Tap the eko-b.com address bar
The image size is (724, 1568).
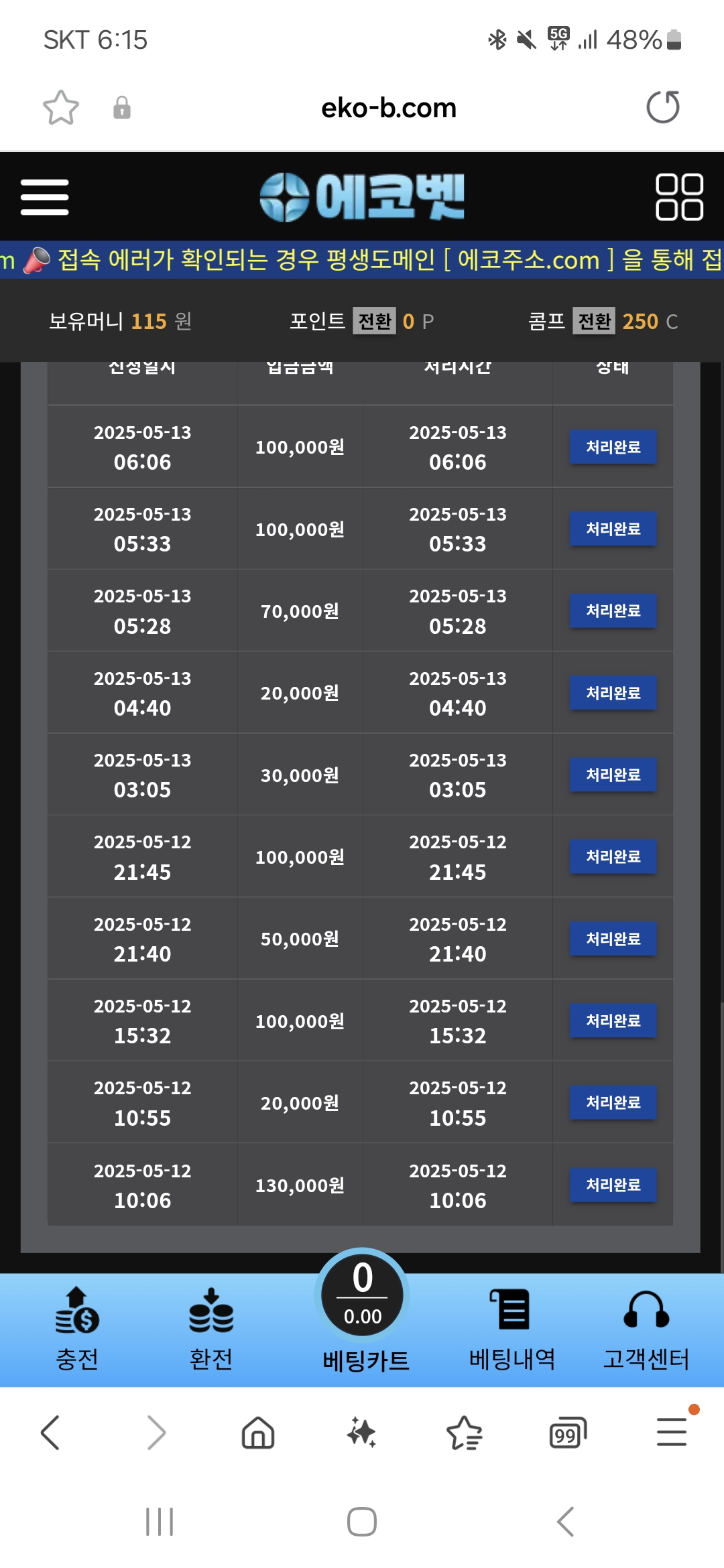click(389, 108)
